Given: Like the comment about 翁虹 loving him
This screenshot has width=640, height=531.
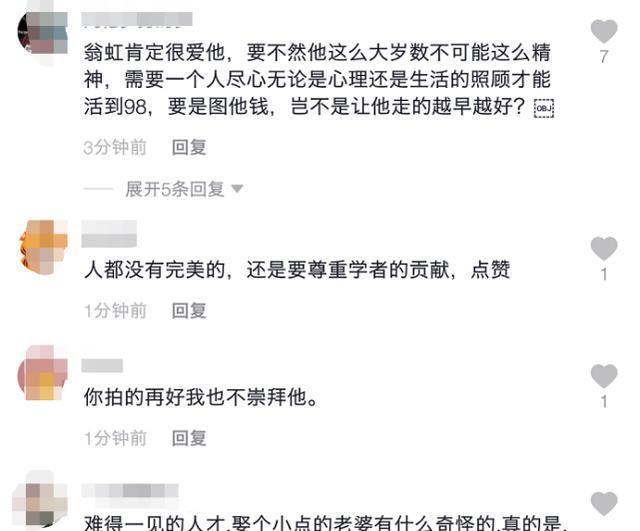Looking at the screenshot, I should click(603, 32).
